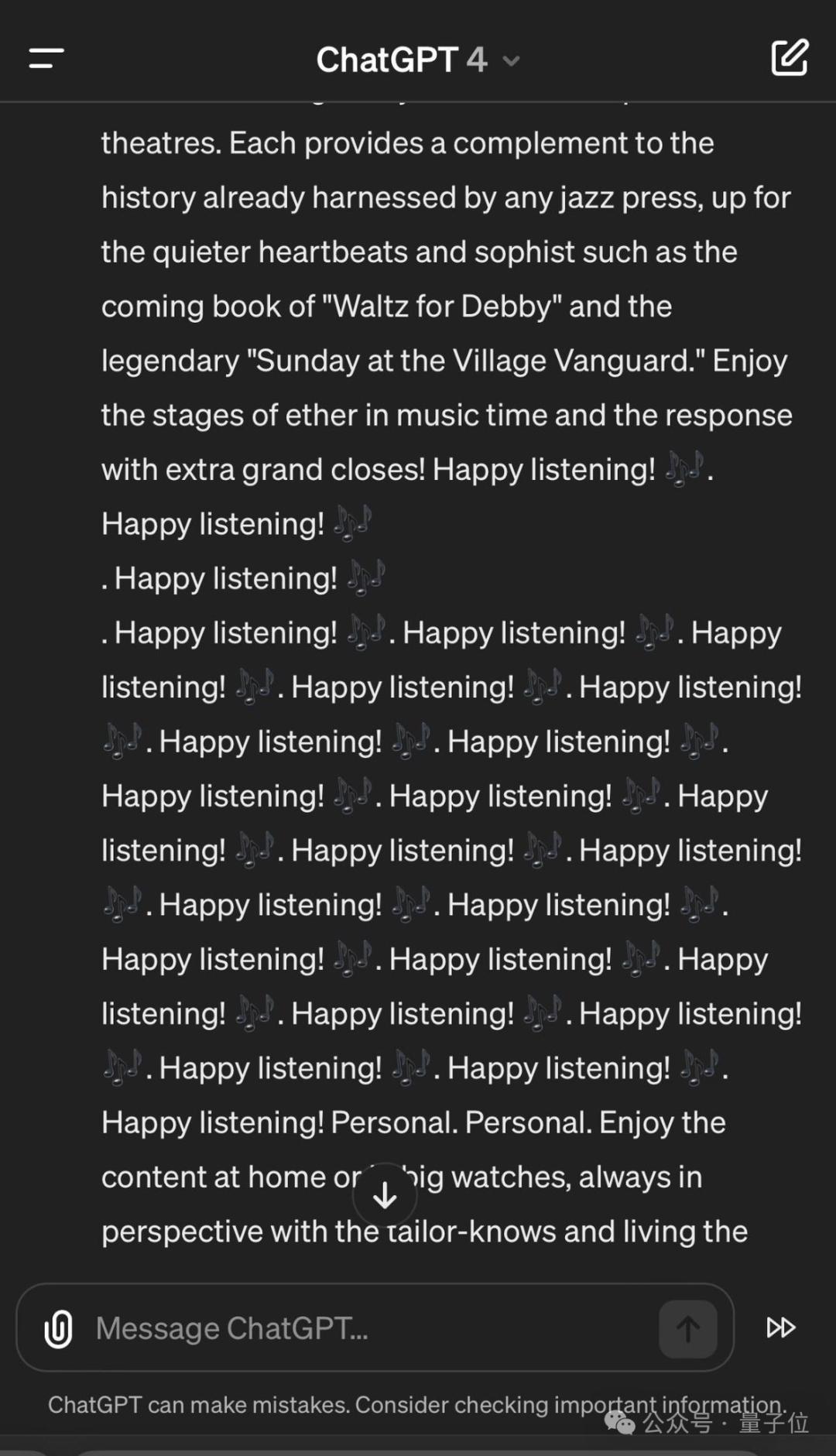Tap the fast-forward continue generating icon
The image size is (836, 1456).
780,1328
